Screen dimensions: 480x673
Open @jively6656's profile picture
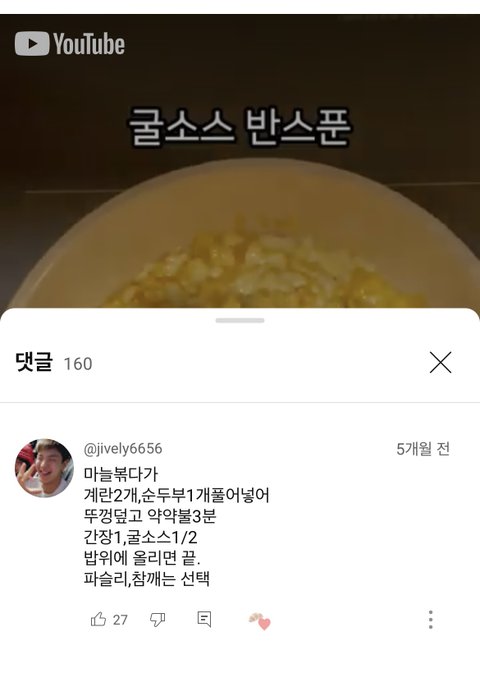tap(44, 468)
